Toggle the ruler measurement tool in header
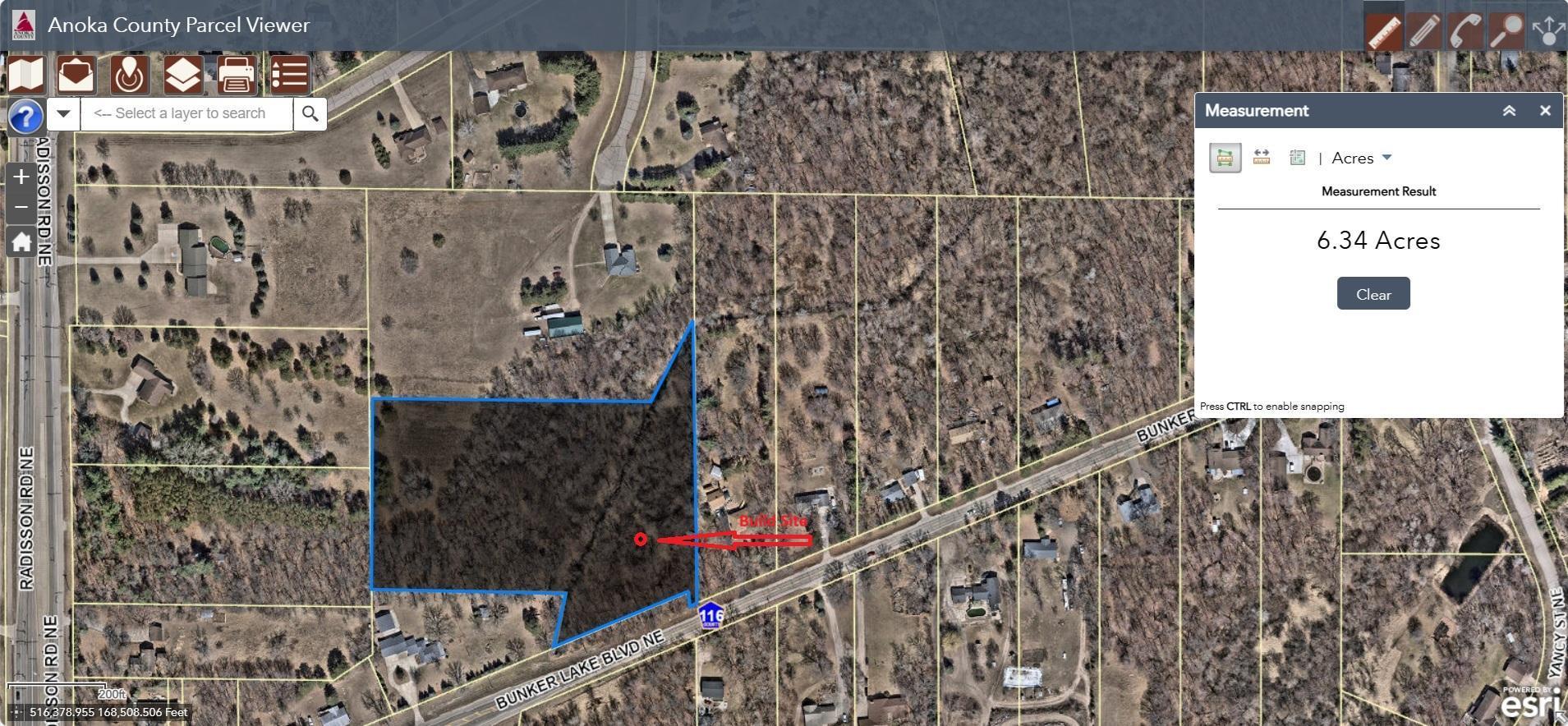The width and height of the screenshot is (1568, 726). click(x=1383, y=31)
